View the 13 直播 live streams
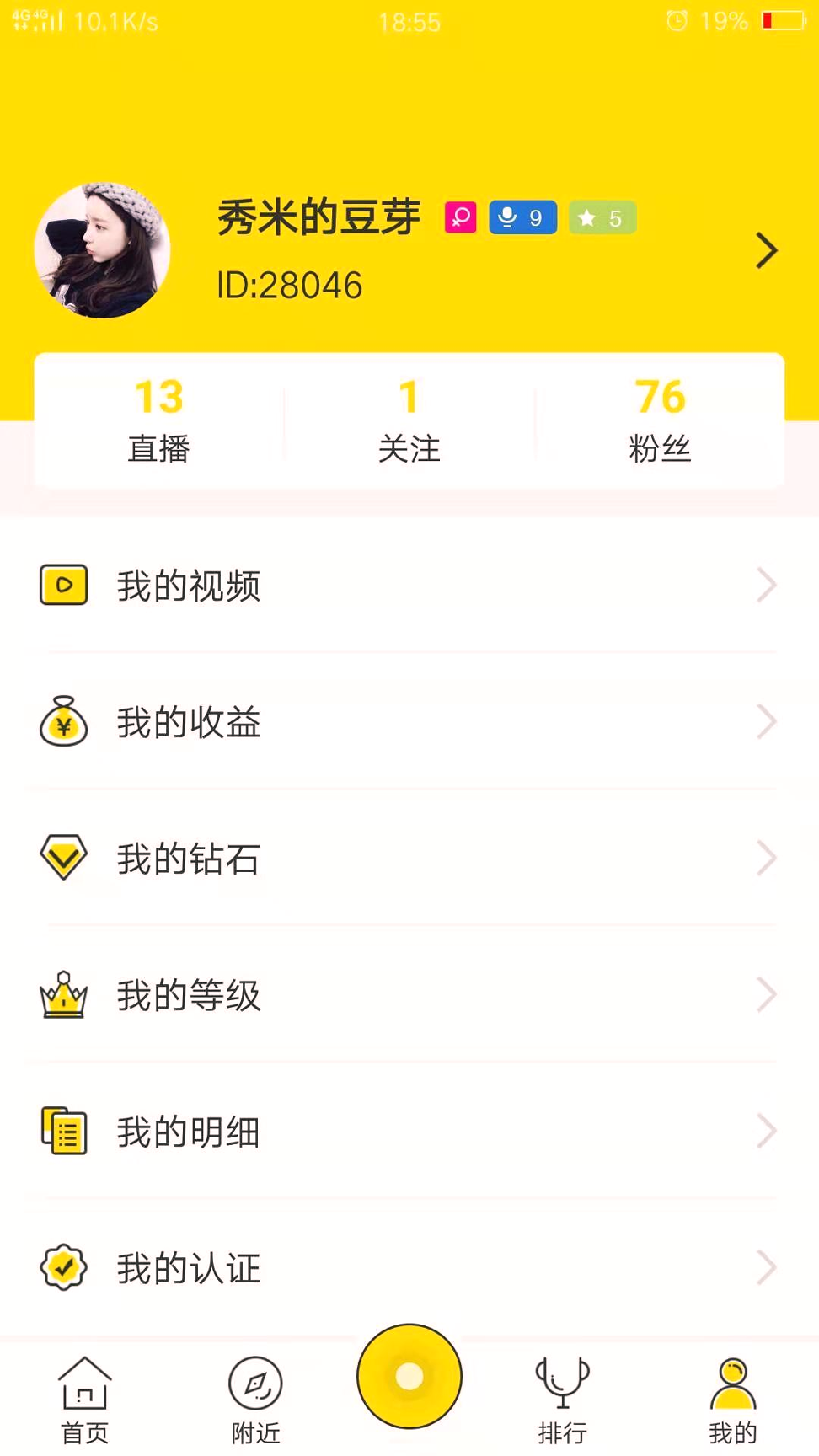Image resolution: width=819 pixels, height=1456 pixels. 158,420
